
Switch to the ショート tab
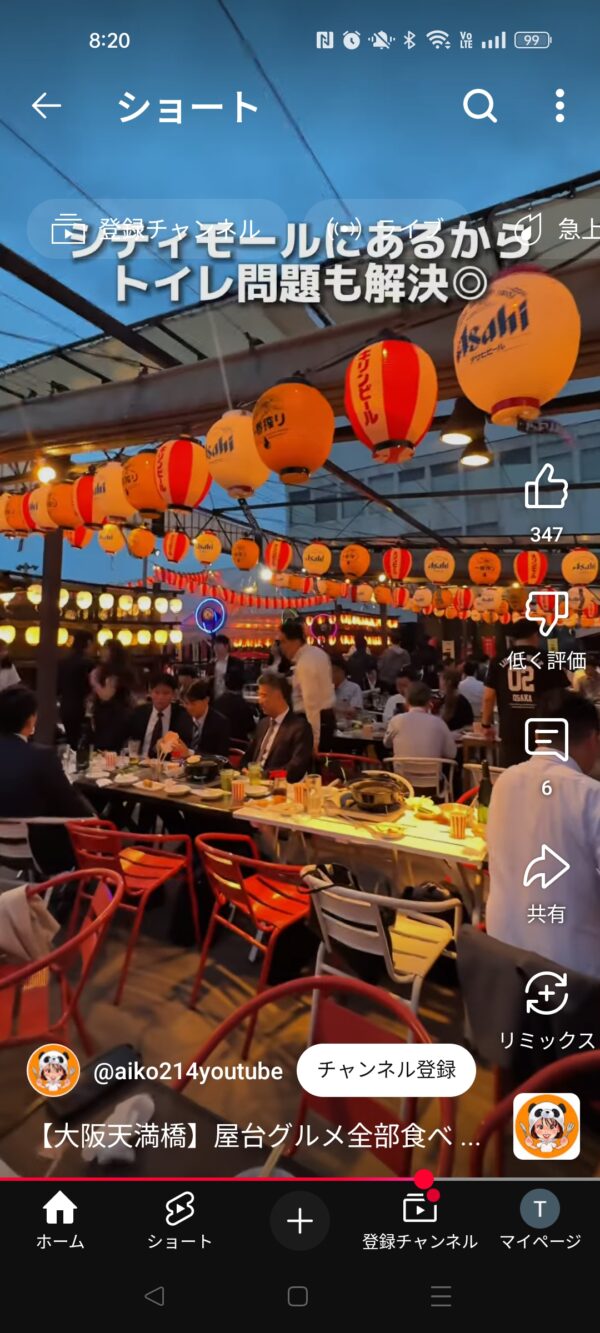tap(180, 1221)
